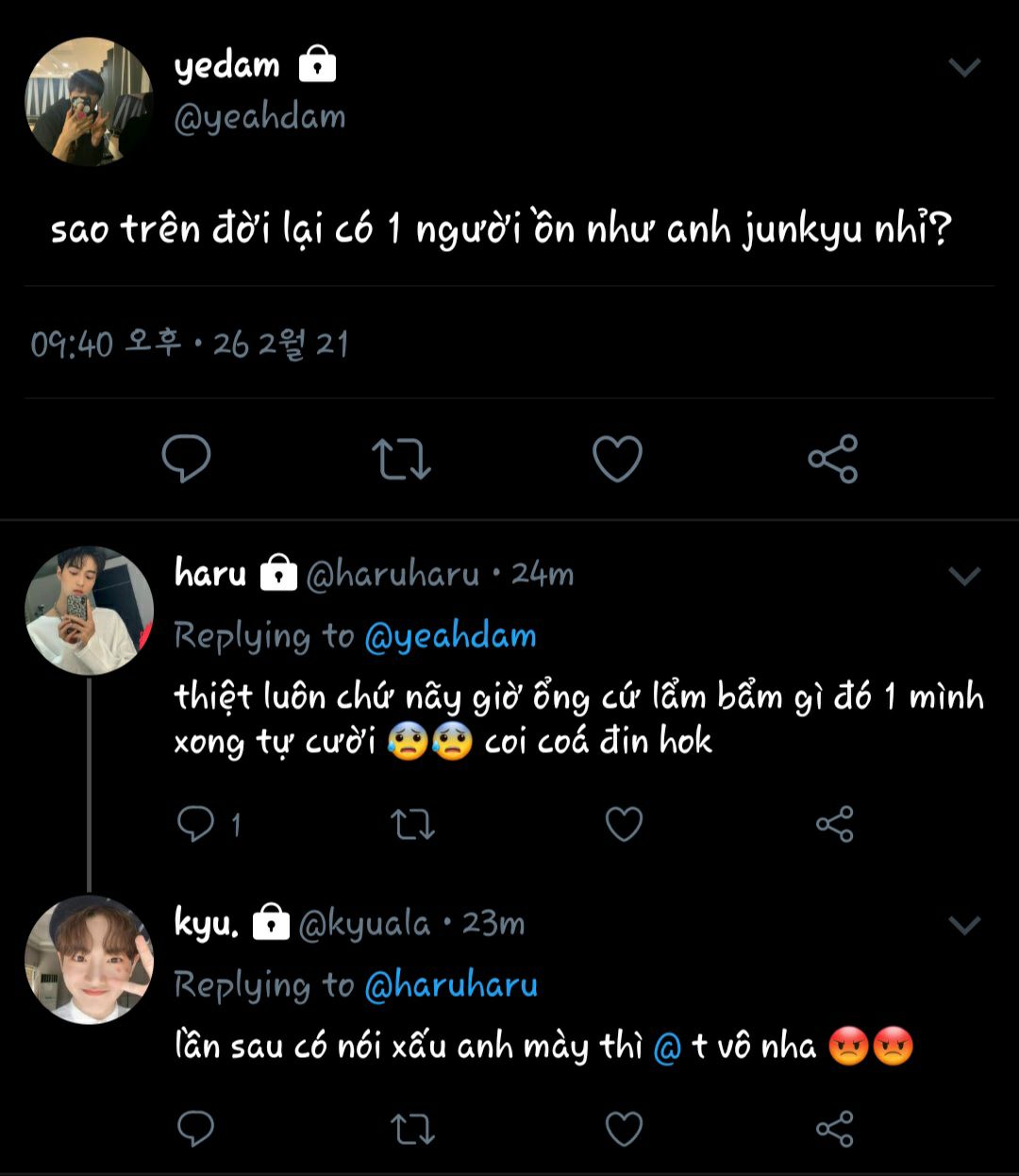Open haru's profile picture
The height and width of the screenshot is (1176, 1019).
click(89, 610)
